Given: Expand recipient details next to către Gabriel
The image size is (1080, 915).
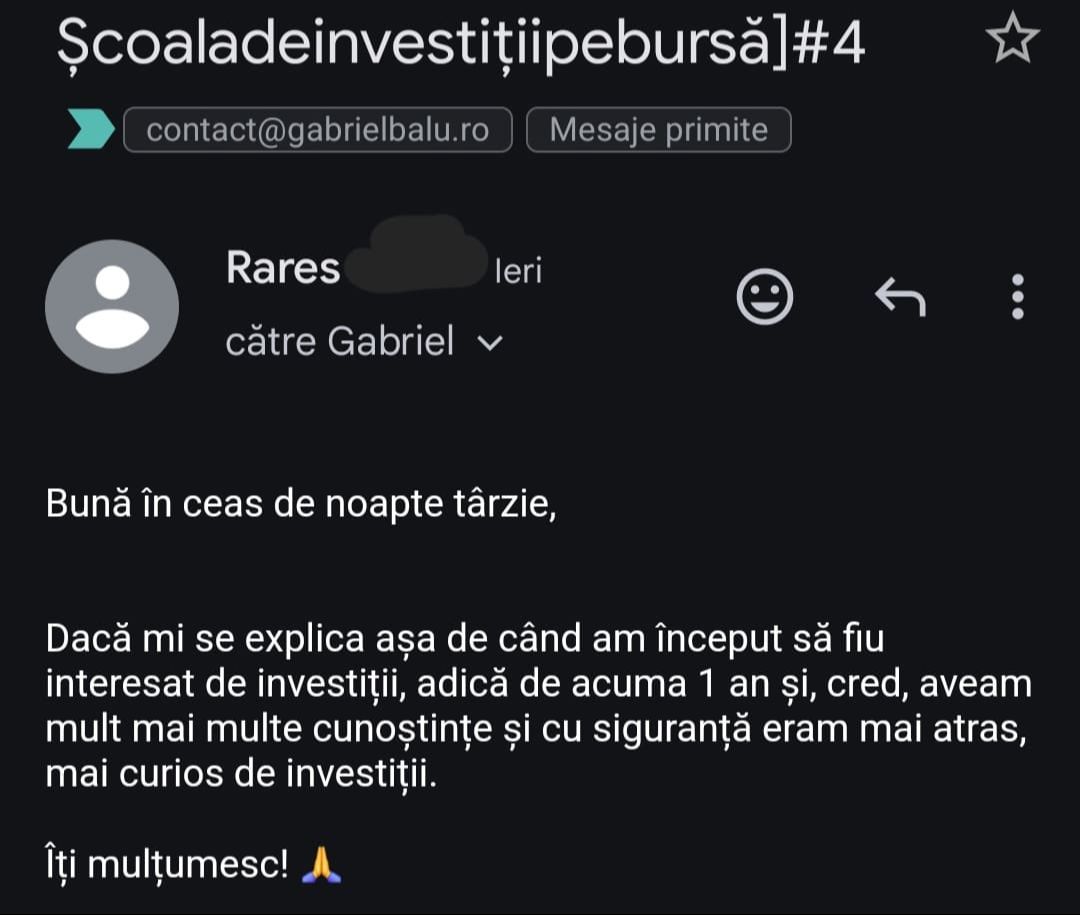Looking at the screenshot, I should [490, 342].
